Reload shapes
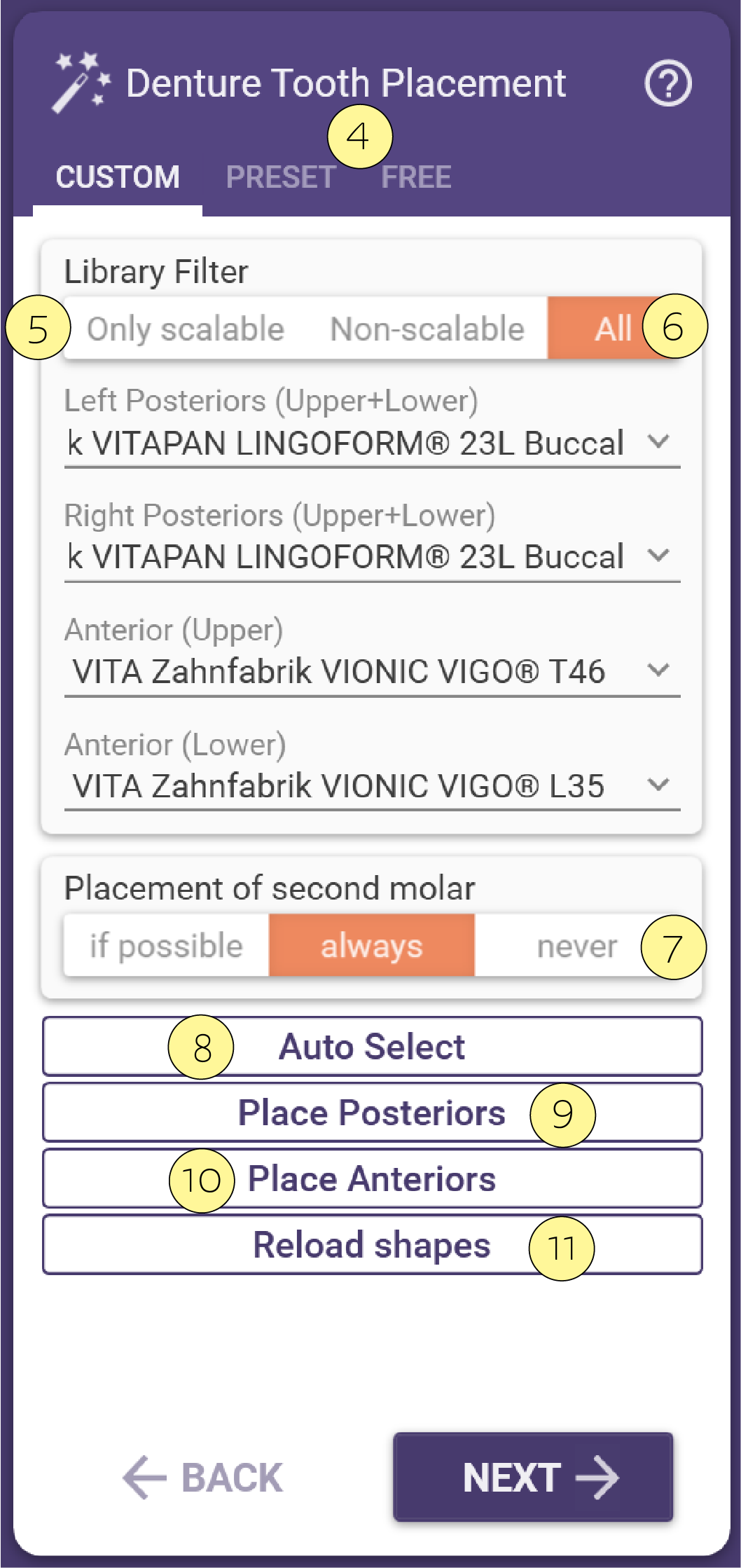Image resolution: width=741 pixels, height=1568 pixels. [372, 1245]
